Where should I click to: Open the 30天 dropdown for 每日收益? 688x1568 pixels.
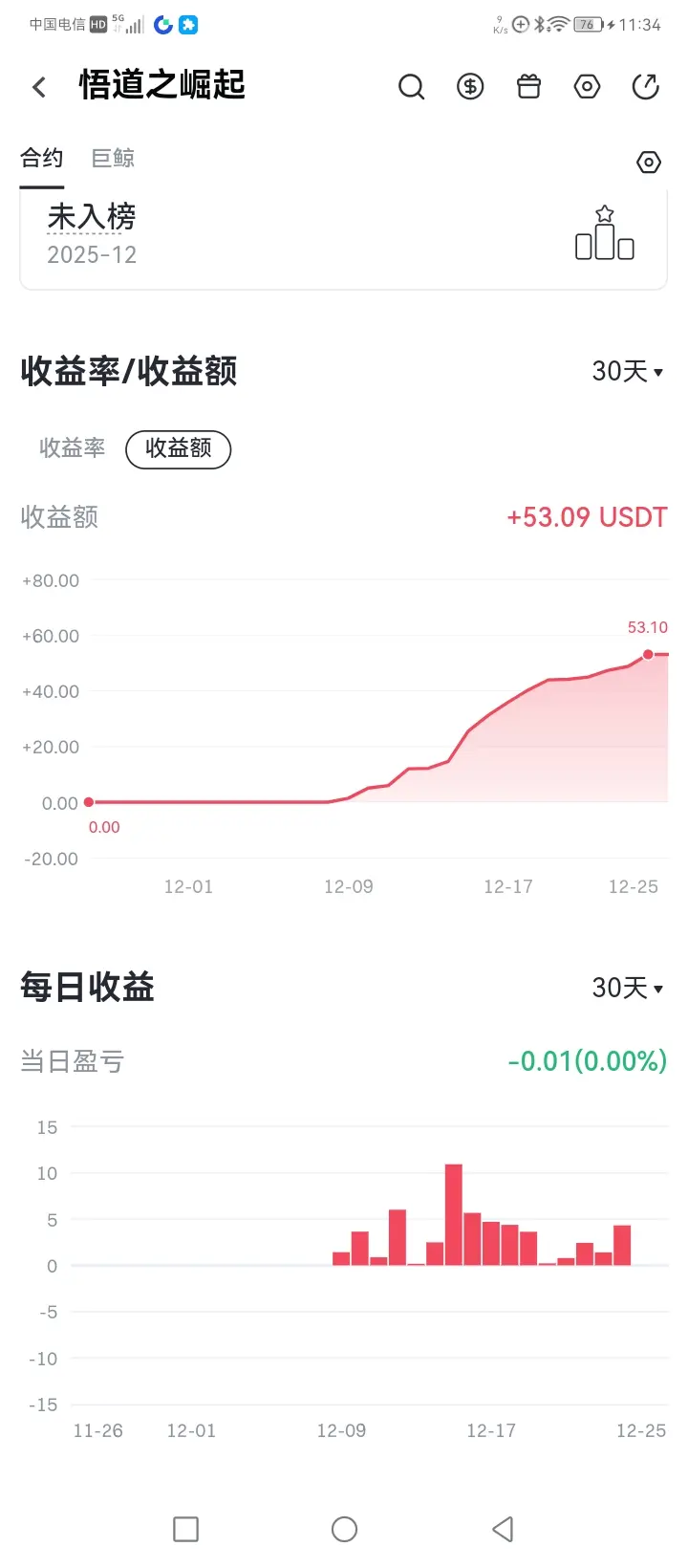628,988
